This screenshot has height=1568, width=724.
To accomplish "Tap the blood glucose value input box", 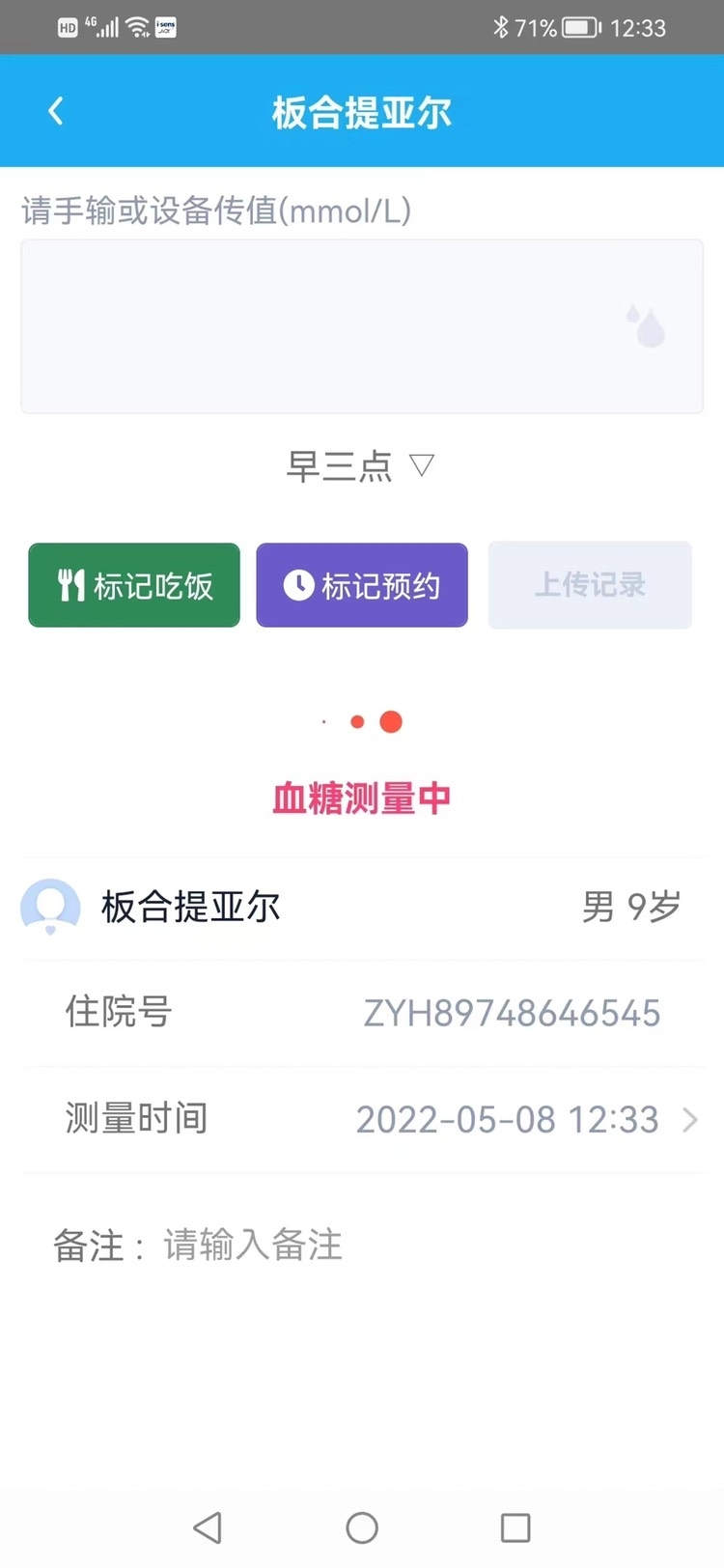I will [x=362, y=326].
